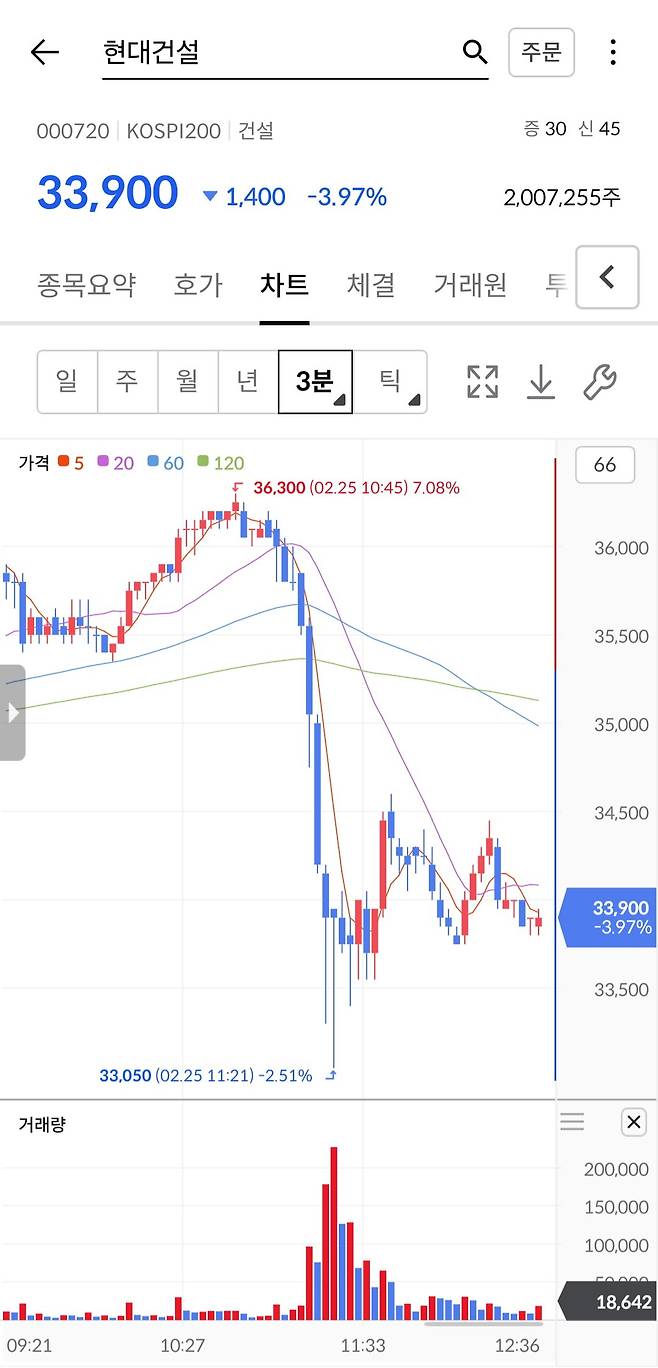Image resolution: width=658 pixels, height=1368 pixels.
Task: Select the 월 monthly chart period
Action: click(x=187, y=381)
